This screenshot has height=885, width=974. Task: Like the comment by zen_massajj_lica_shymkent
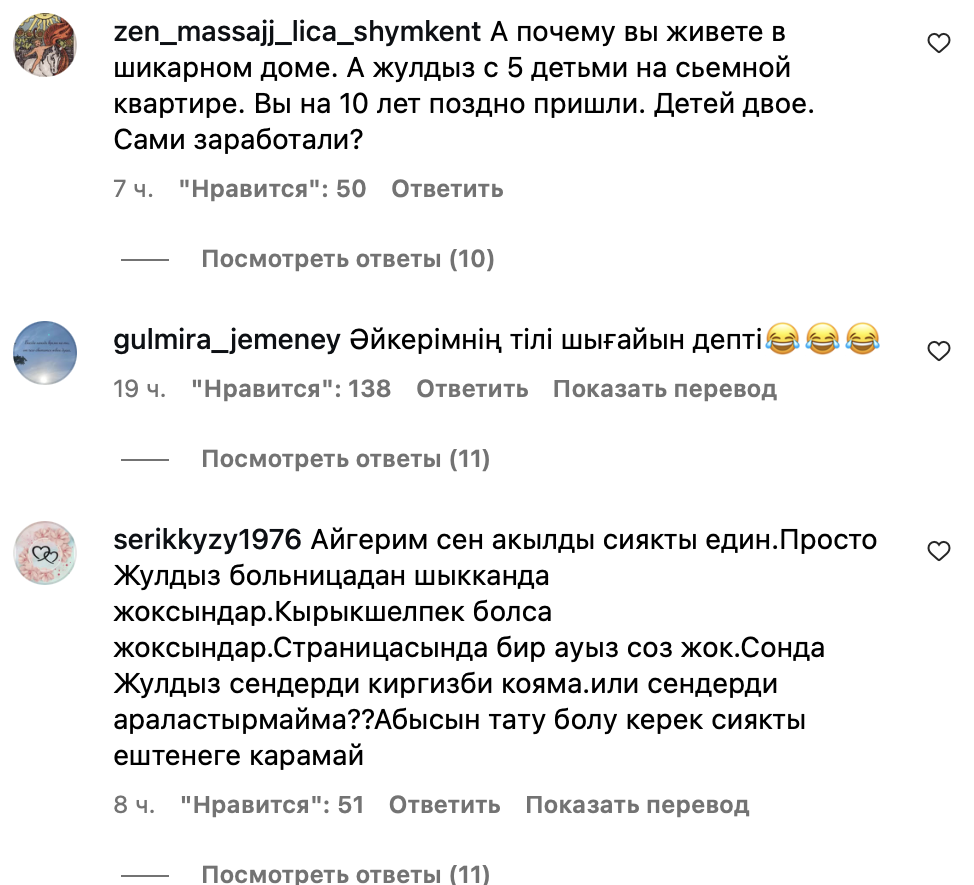tap(938, 43)
